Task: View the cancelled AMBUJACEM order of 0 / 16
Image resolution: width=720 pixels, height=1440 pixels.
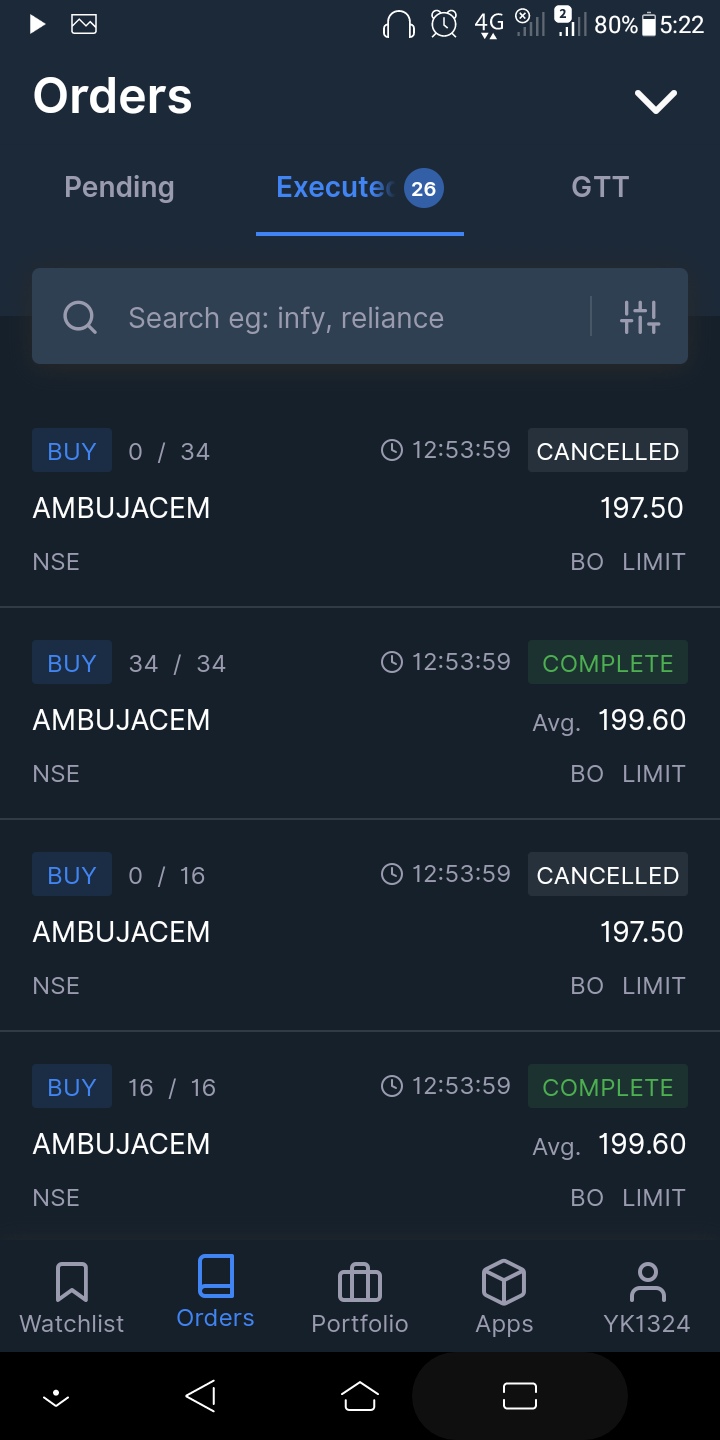Action: [x=360, y=930]
